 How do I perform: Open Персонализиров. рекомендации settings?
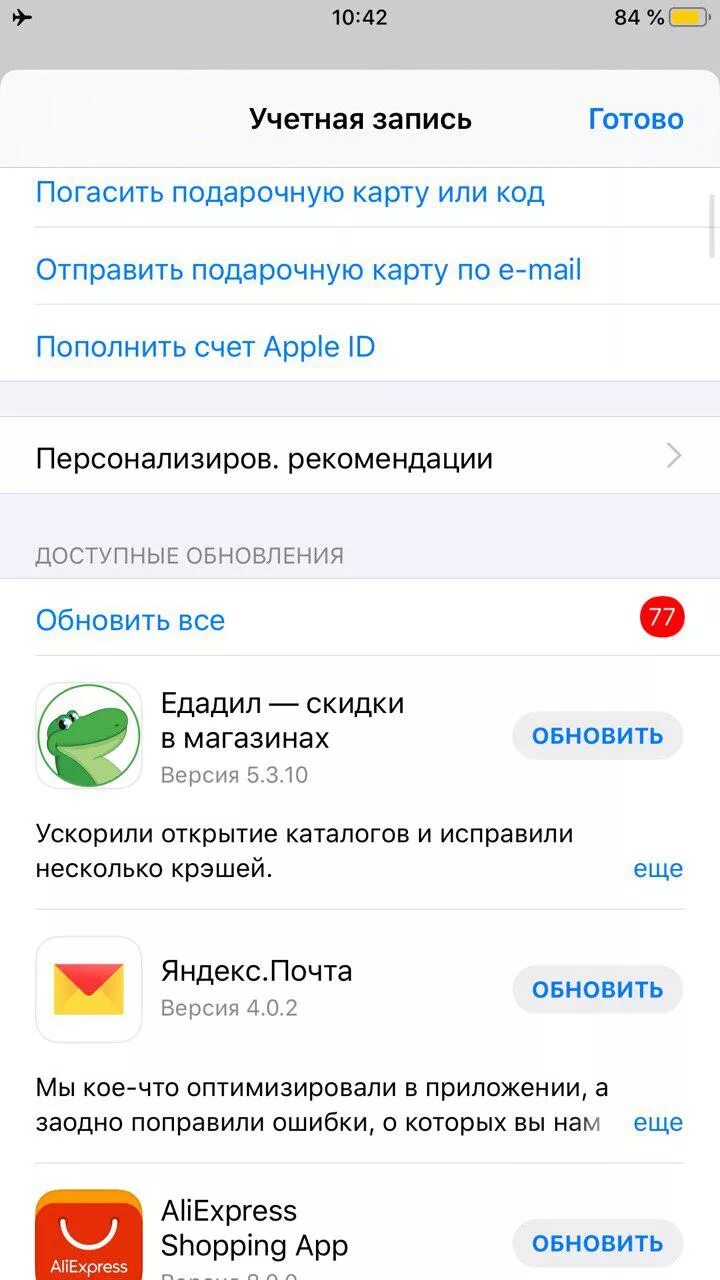coord(360,458)
